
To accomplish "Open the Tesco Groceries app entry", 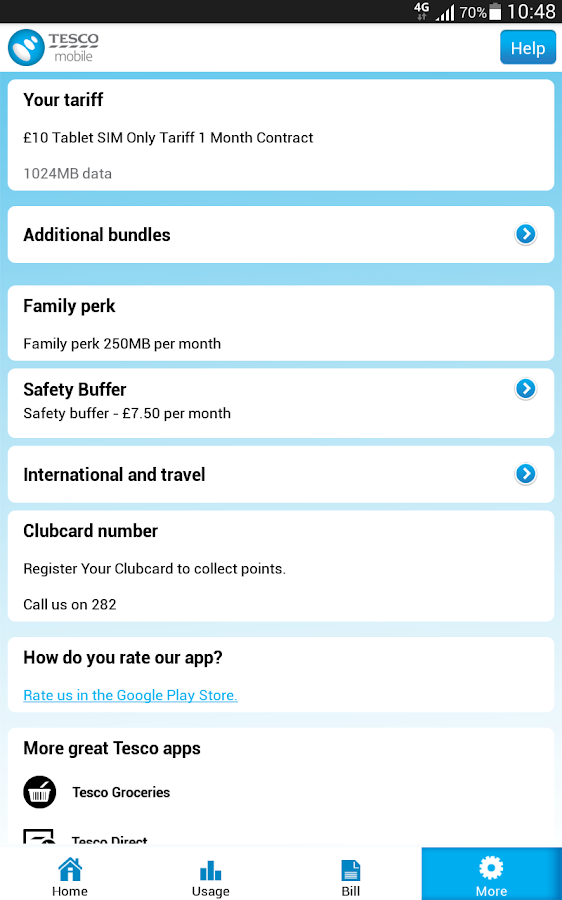I will [96, 792].
